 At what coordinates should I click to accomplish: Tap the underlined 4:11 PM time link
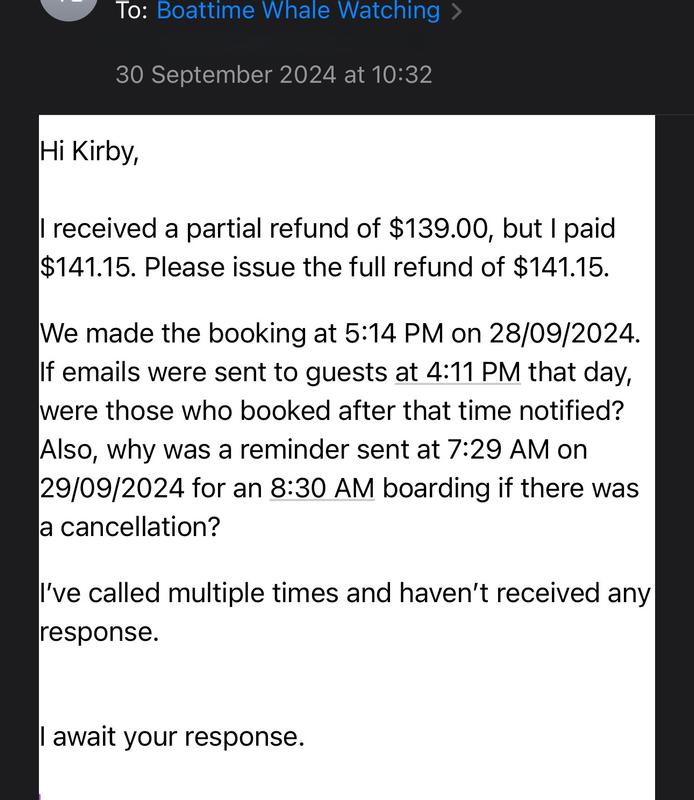coord(458,372)
